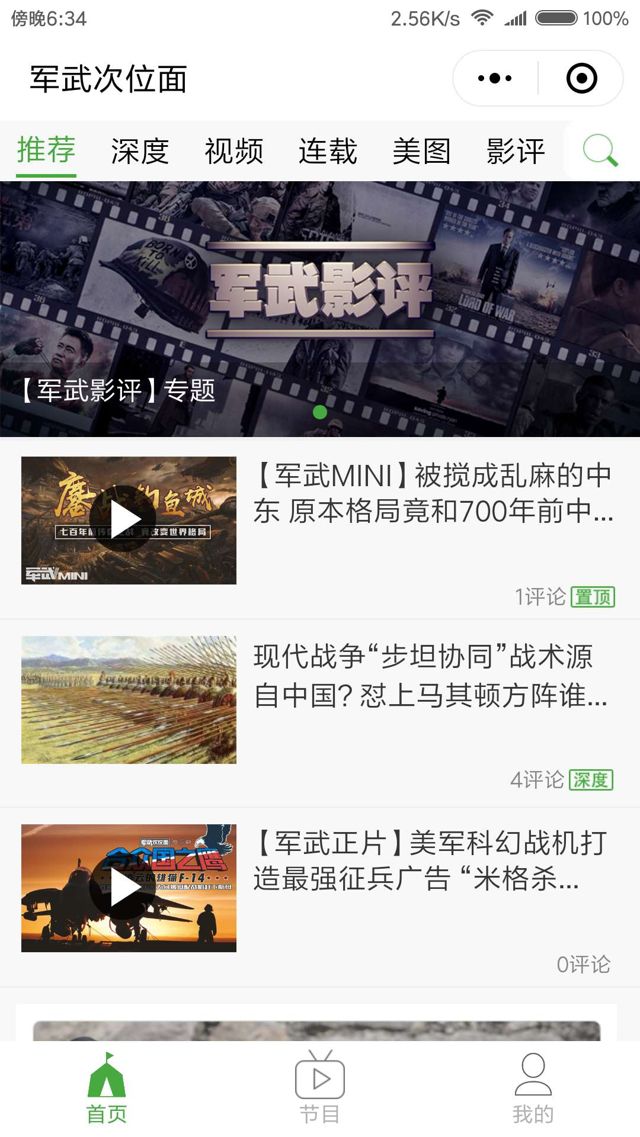The height and width of the screenshot is (1137, 640).
Task: Open the search magnifier icon
Action: (x=600, y=152)
